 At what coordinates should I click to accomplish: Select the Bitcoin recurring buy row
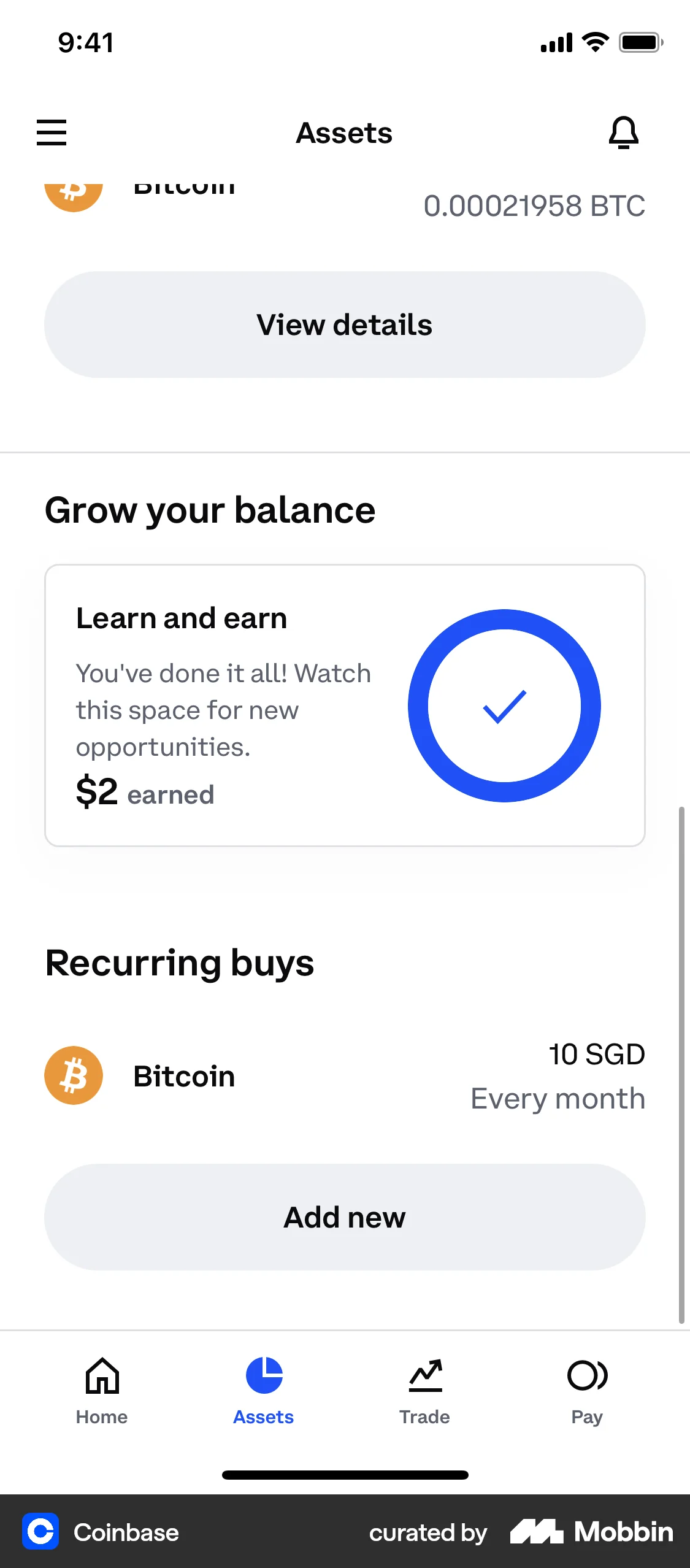(345, 1076)
